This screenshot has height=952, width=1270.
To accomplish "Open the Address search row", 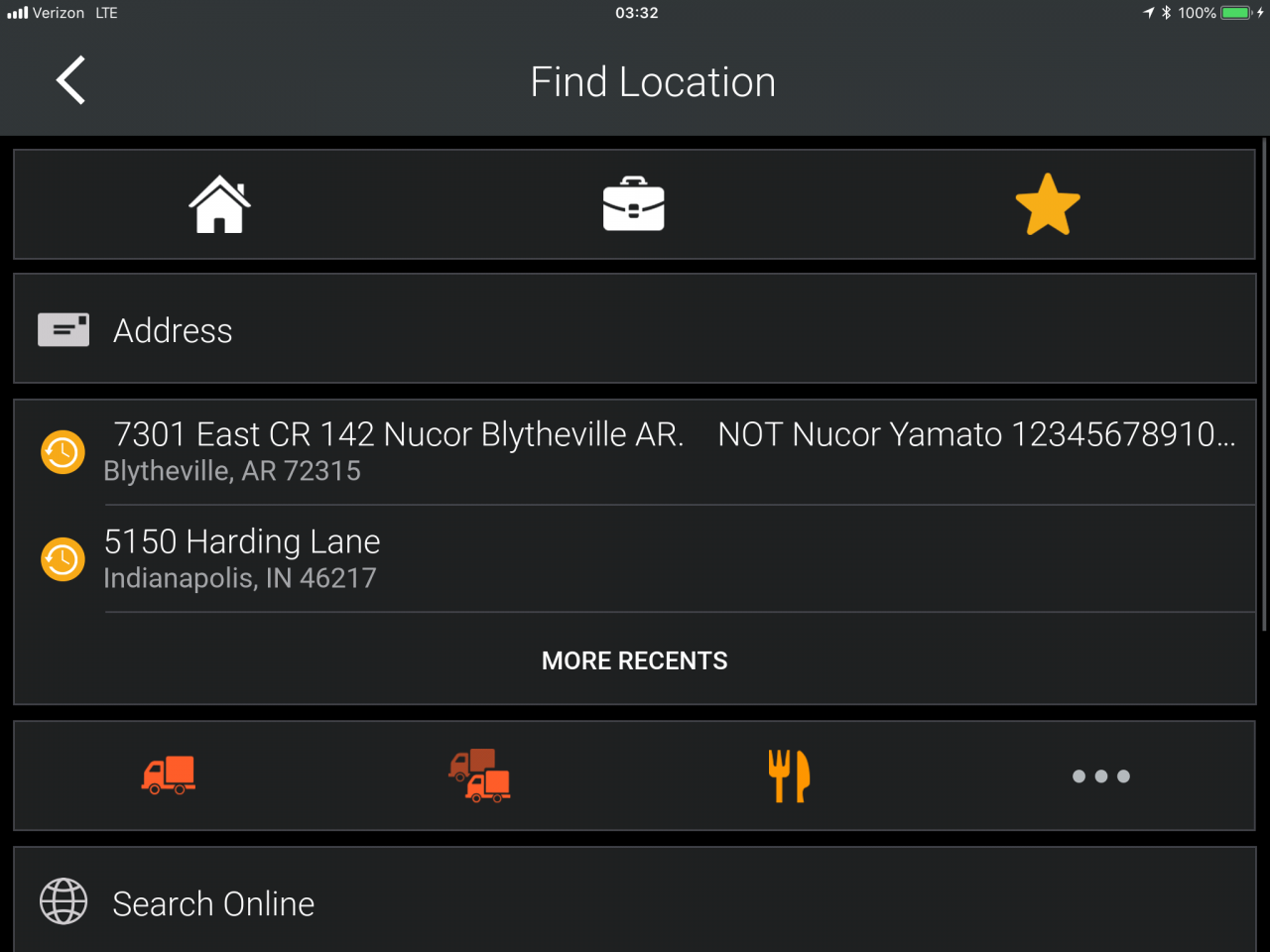I will click(633, 329).
